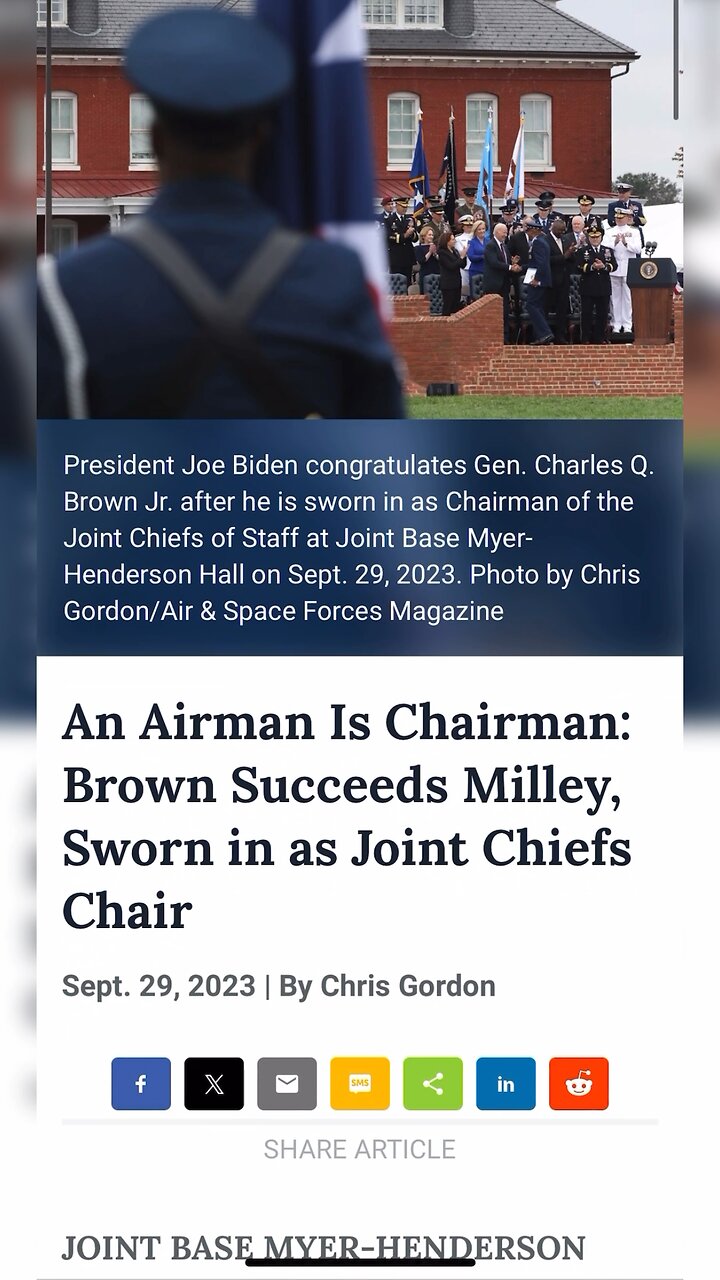Share the article on X
Screen dimensions: 720x1280
pyautogui.click(x=214, y=1084)
